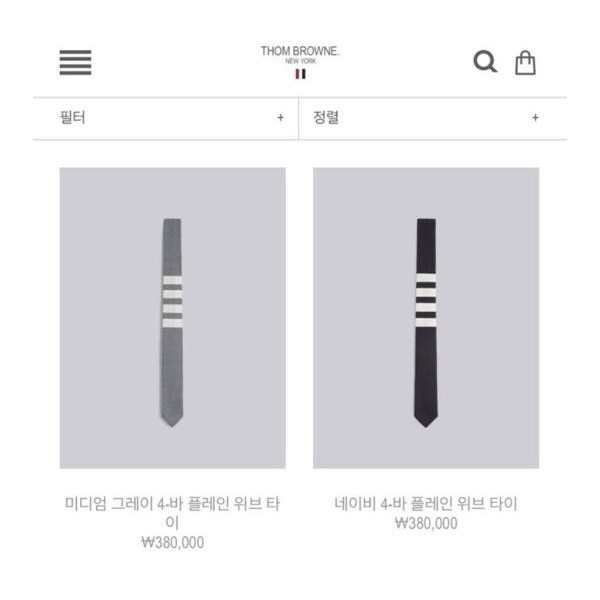This screenshot has width=600, height=600.
Task: Open the medium grey 4-bar tie product
Action: click(172, 318)
